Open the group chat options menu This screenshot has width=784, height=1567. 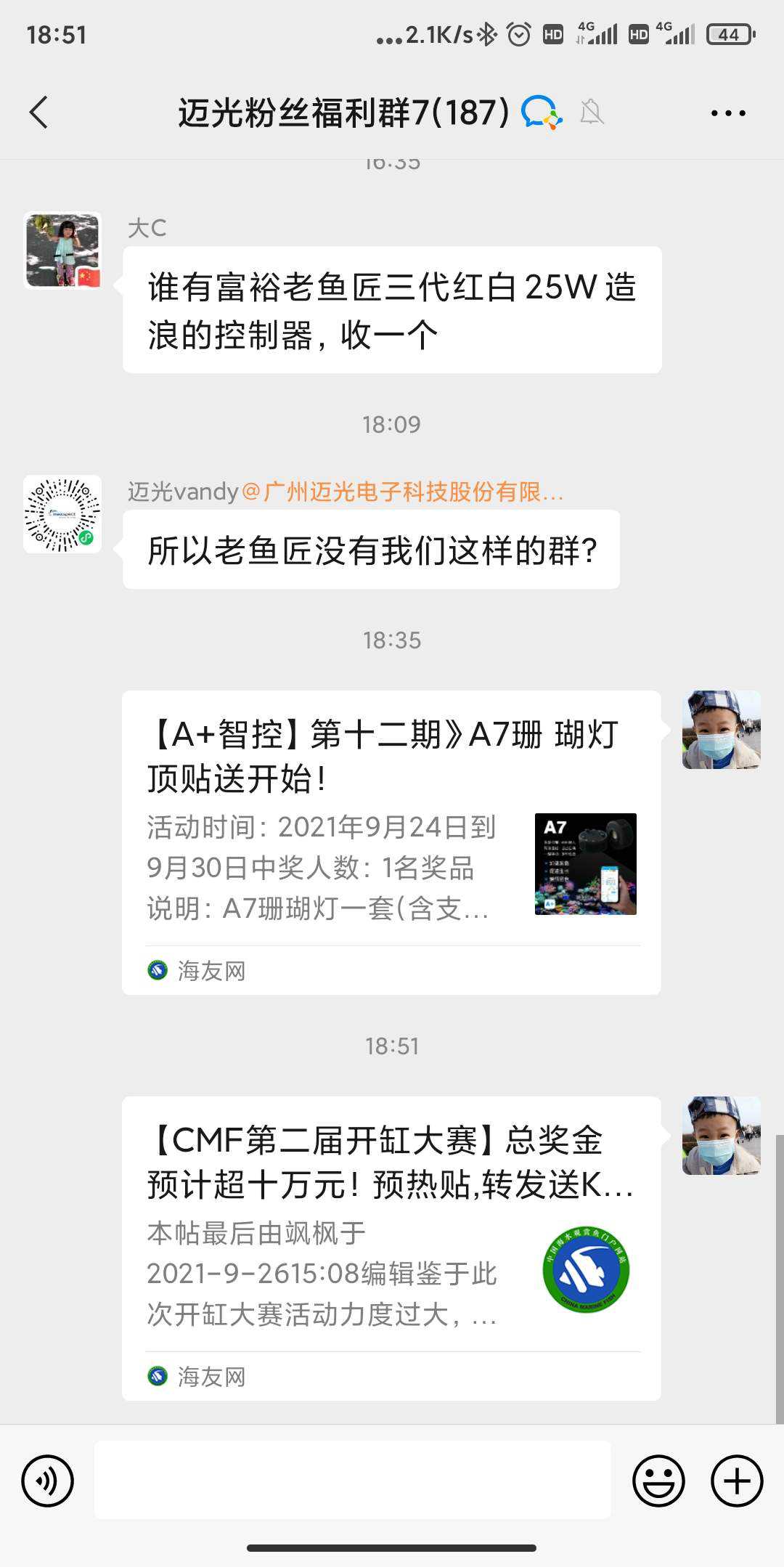pos(727,113)
